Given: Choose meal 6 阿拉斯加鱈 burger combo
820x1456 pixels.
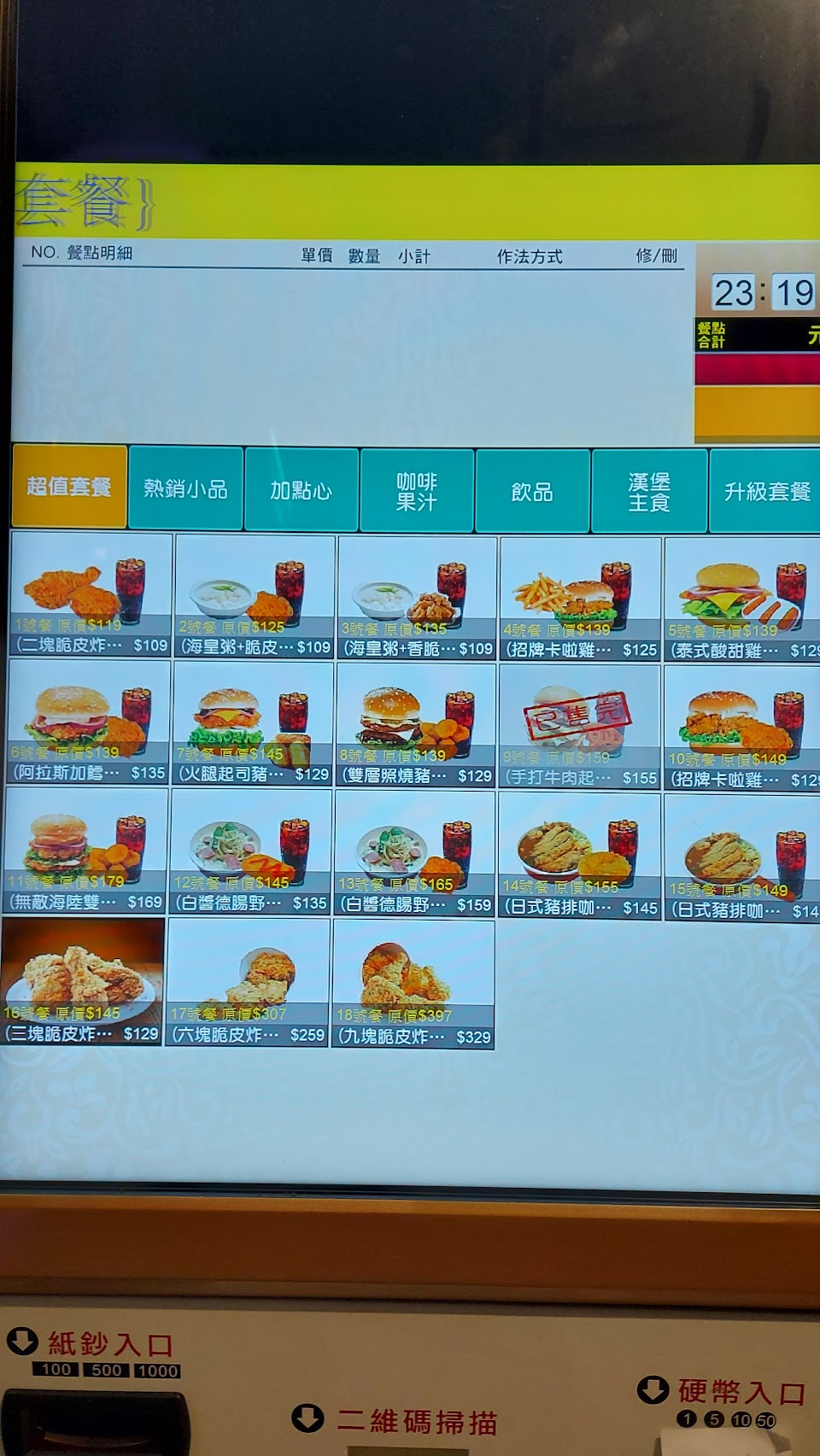Looking at the screenshot, I should 88,722.
